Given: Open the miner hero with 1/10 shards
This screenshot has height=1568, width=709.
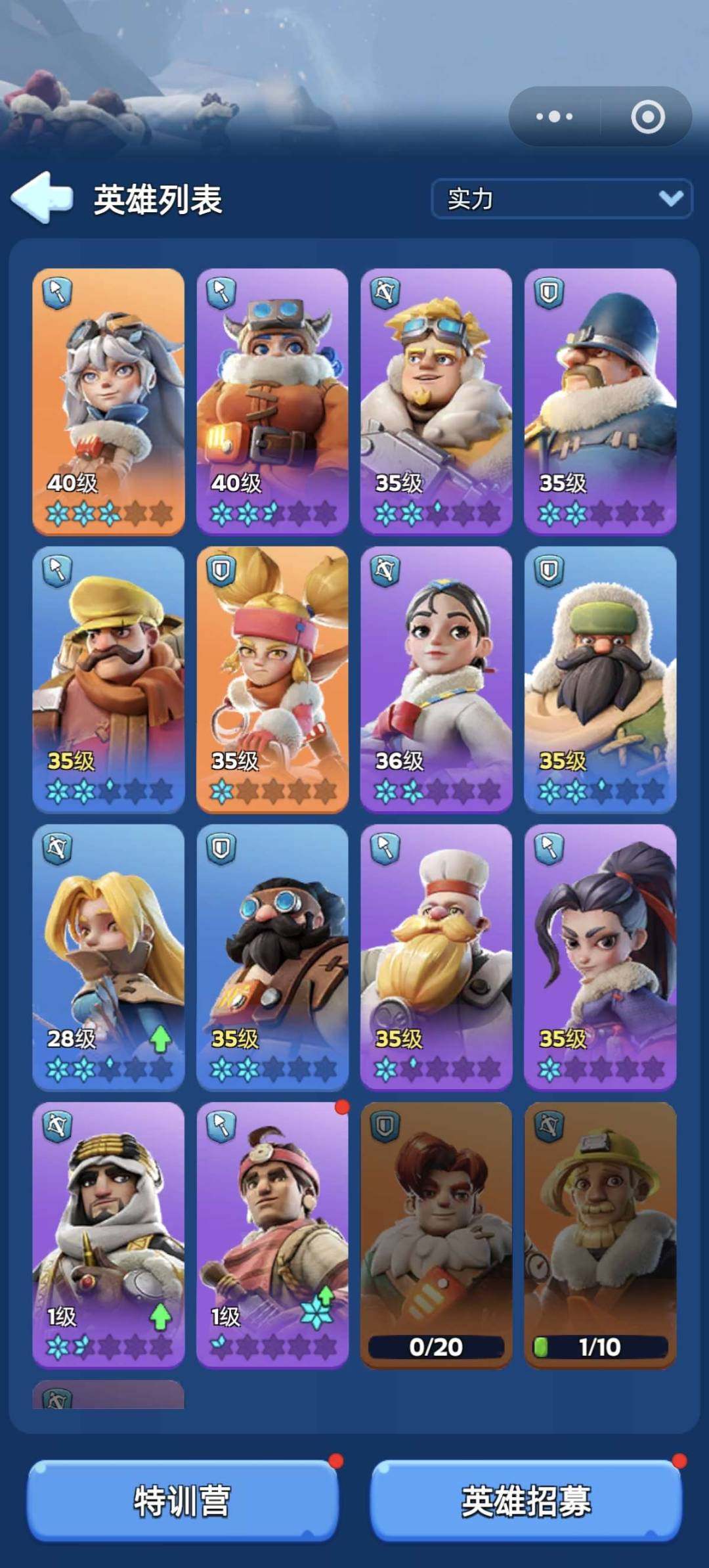Looking at the screenshot, I should point(600,1235).
